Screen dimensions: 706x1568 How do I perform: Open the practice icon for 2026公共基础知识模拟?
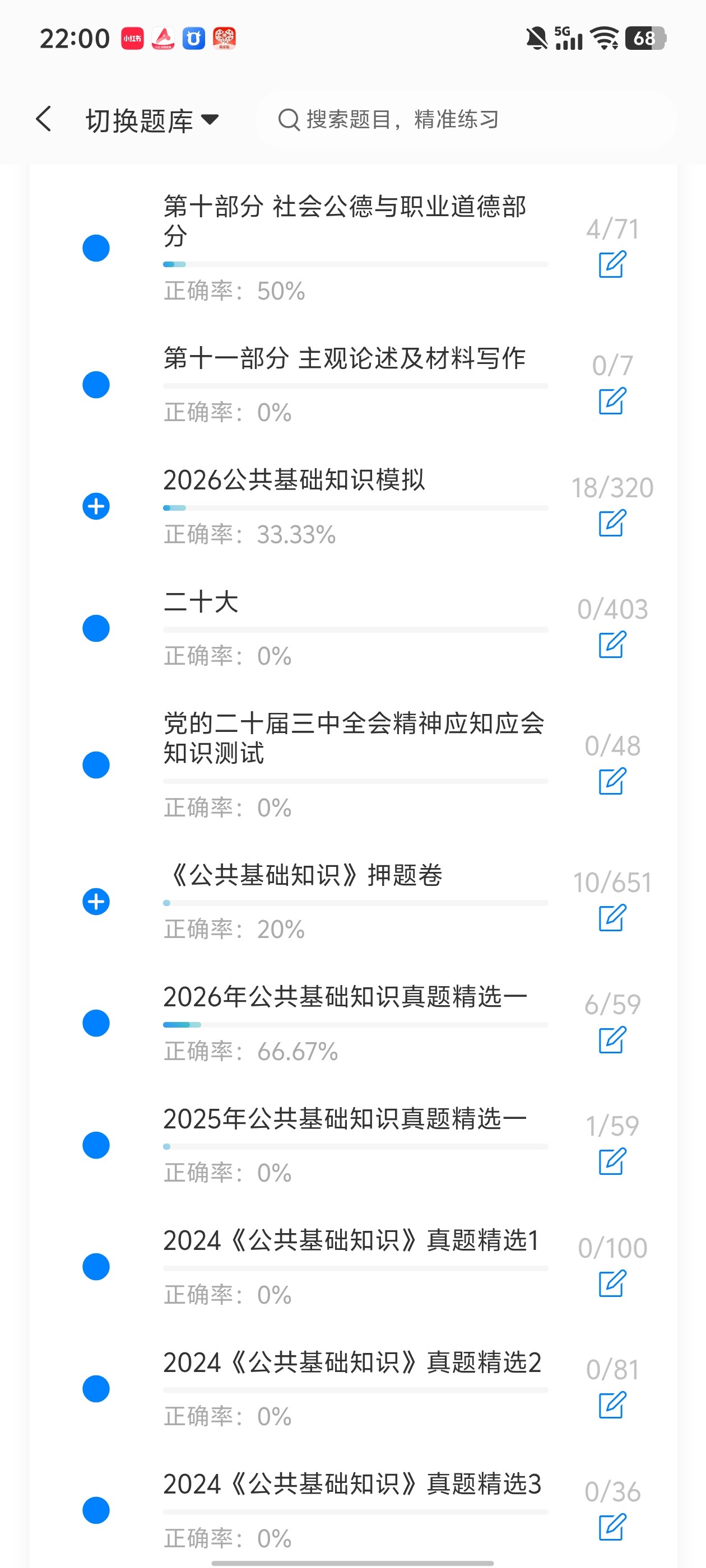(x=612, y=523)
